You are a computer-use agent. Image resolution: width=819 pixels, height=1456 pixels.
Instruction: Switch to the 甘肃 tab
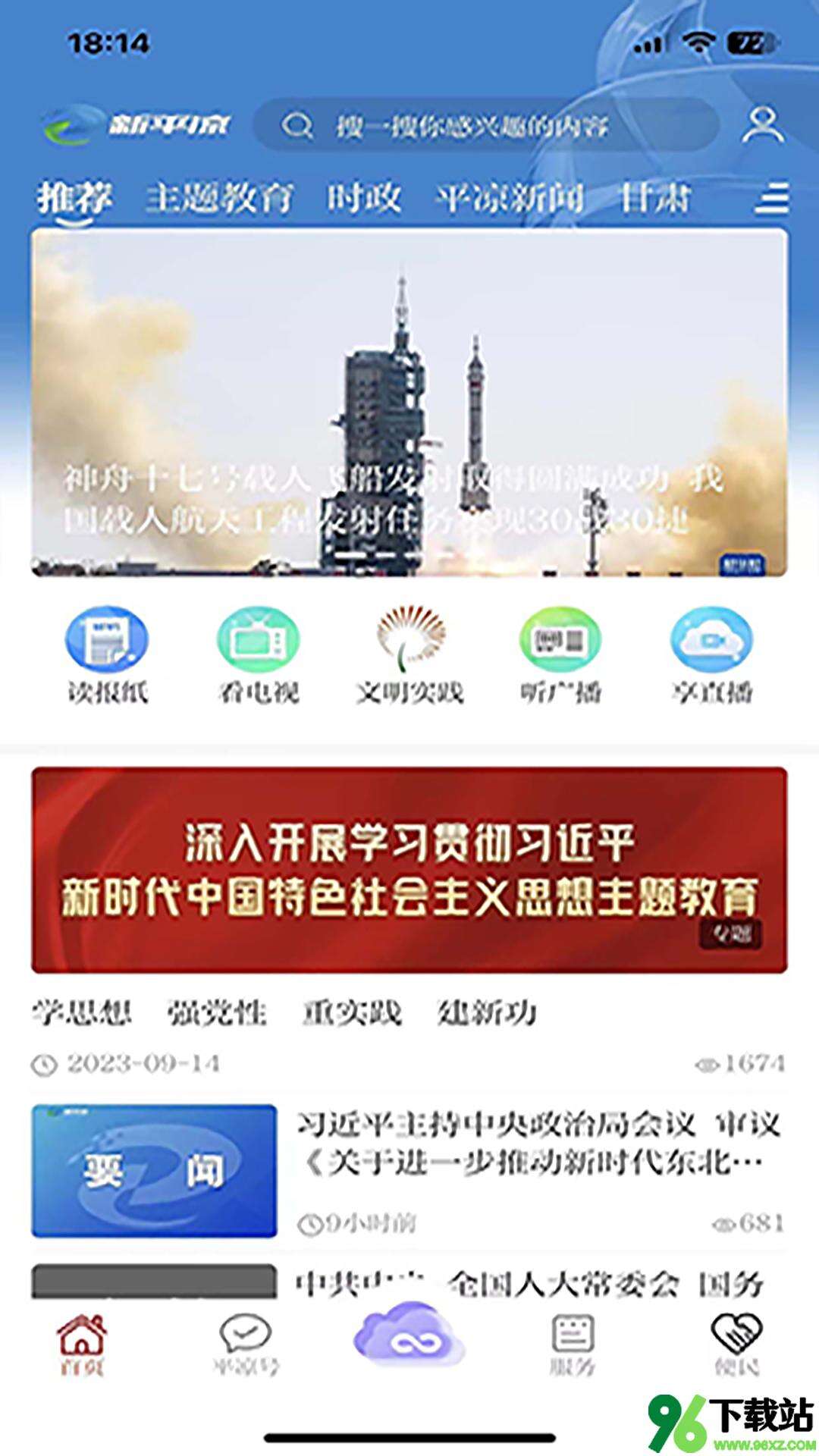pos(655,198)
